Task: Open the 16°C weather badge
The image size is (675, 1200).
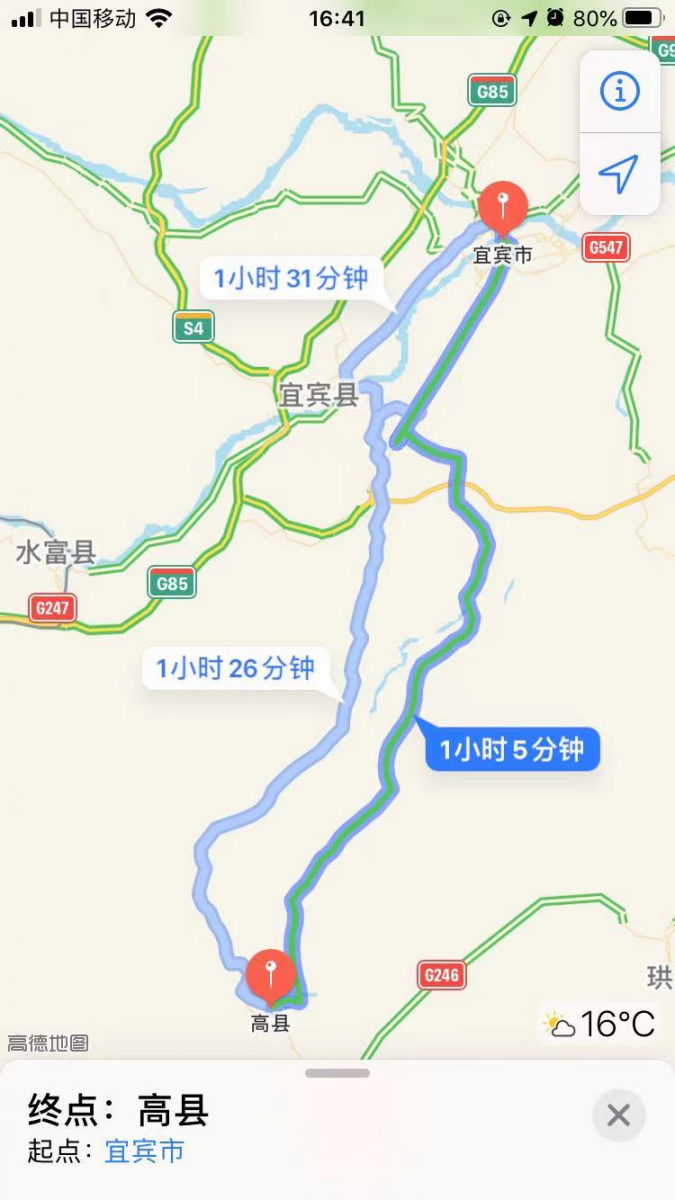Action: click(599, 1024)
